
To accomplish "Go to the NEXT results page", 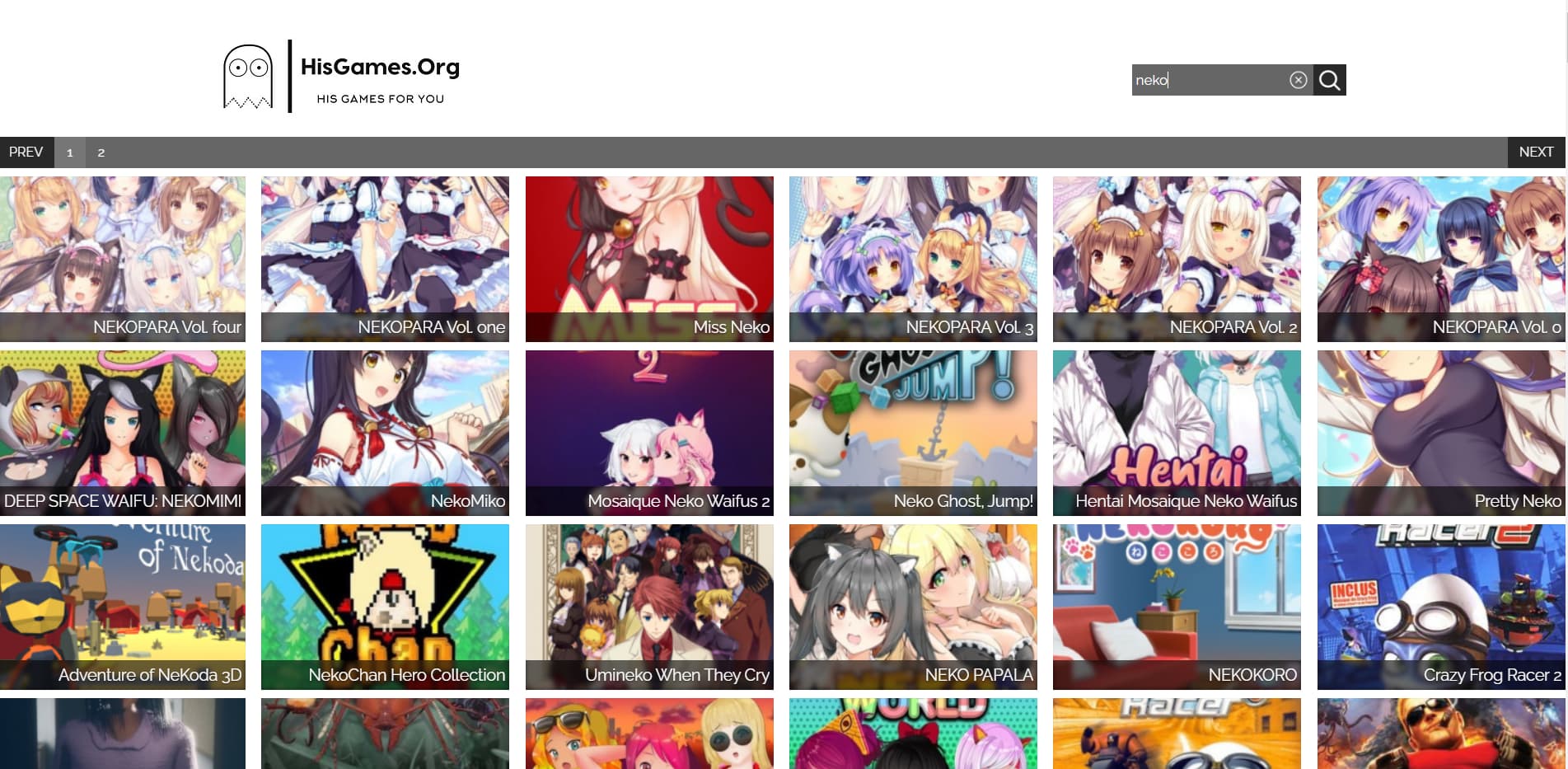I will [1536, 152].
